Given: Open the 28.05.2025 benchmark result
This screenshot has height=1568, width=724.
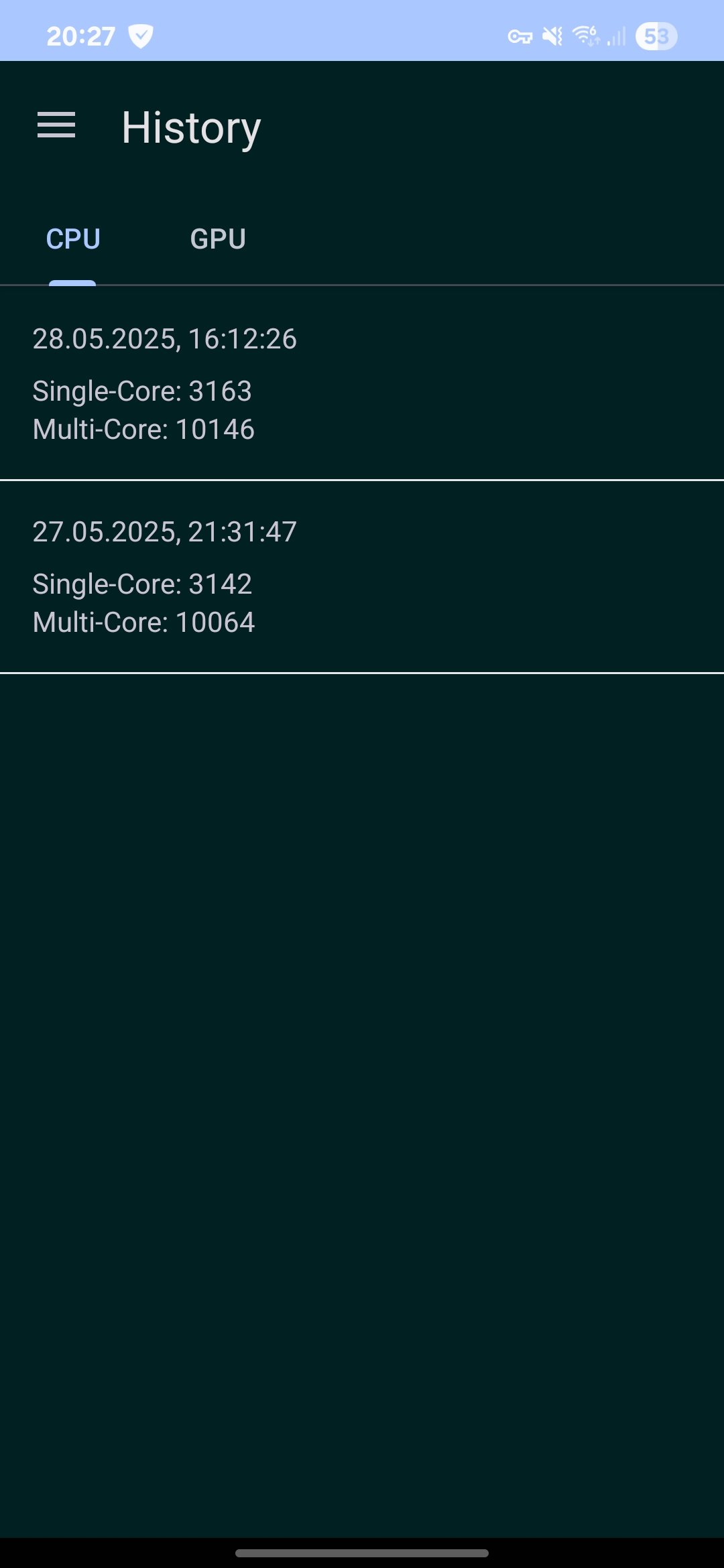Looking at the screenshot, I should tap(362, 384).
